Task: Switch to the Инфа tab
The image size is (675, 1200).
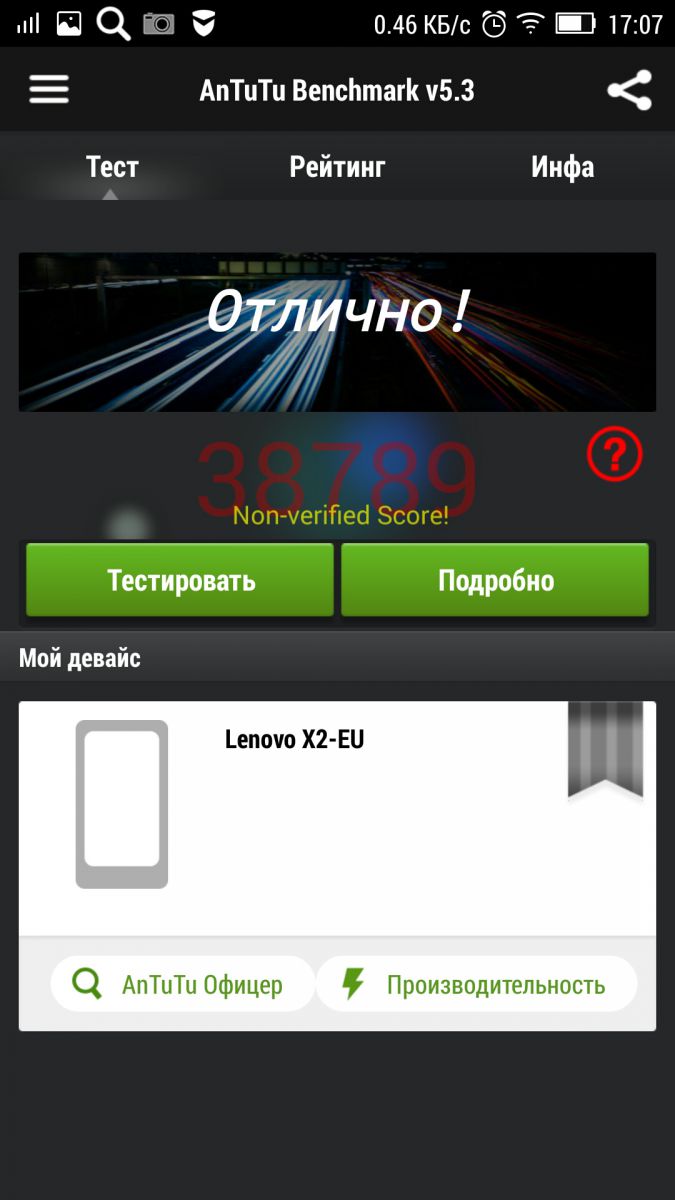Action: (x=562, y=167)
